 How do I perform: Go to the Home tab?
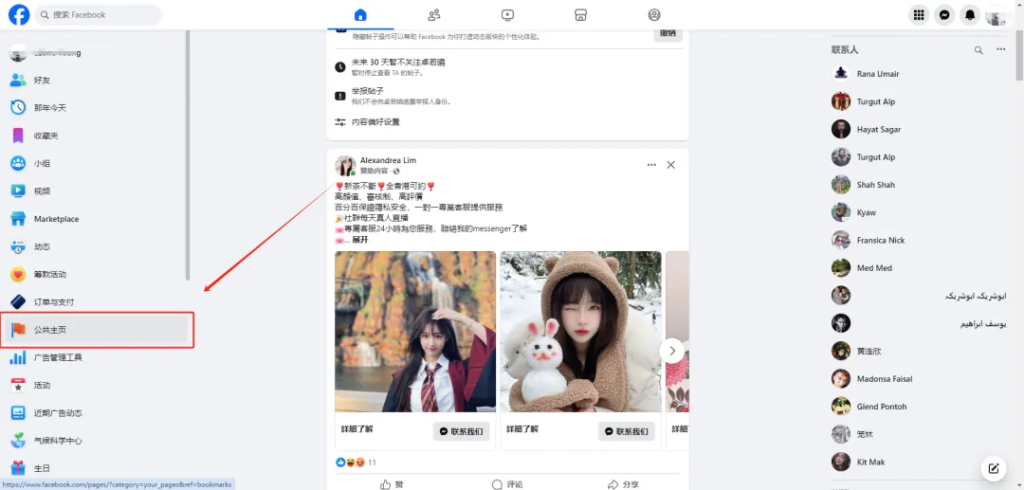(x=360, y=15)
